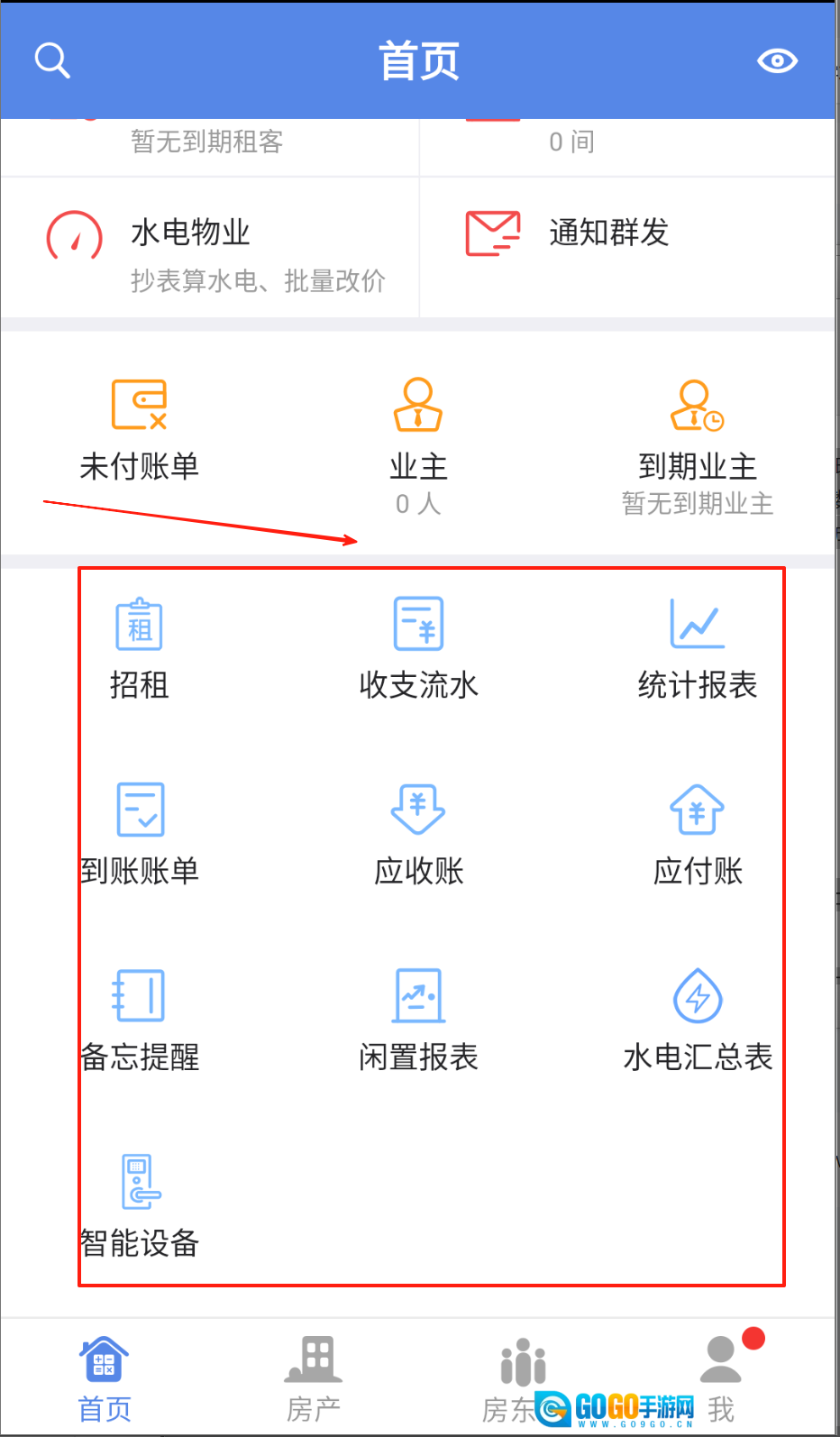840x1437 pixels.
Task: View 闲置报表 vacancy report
Action: click(x=418, y=1021)
